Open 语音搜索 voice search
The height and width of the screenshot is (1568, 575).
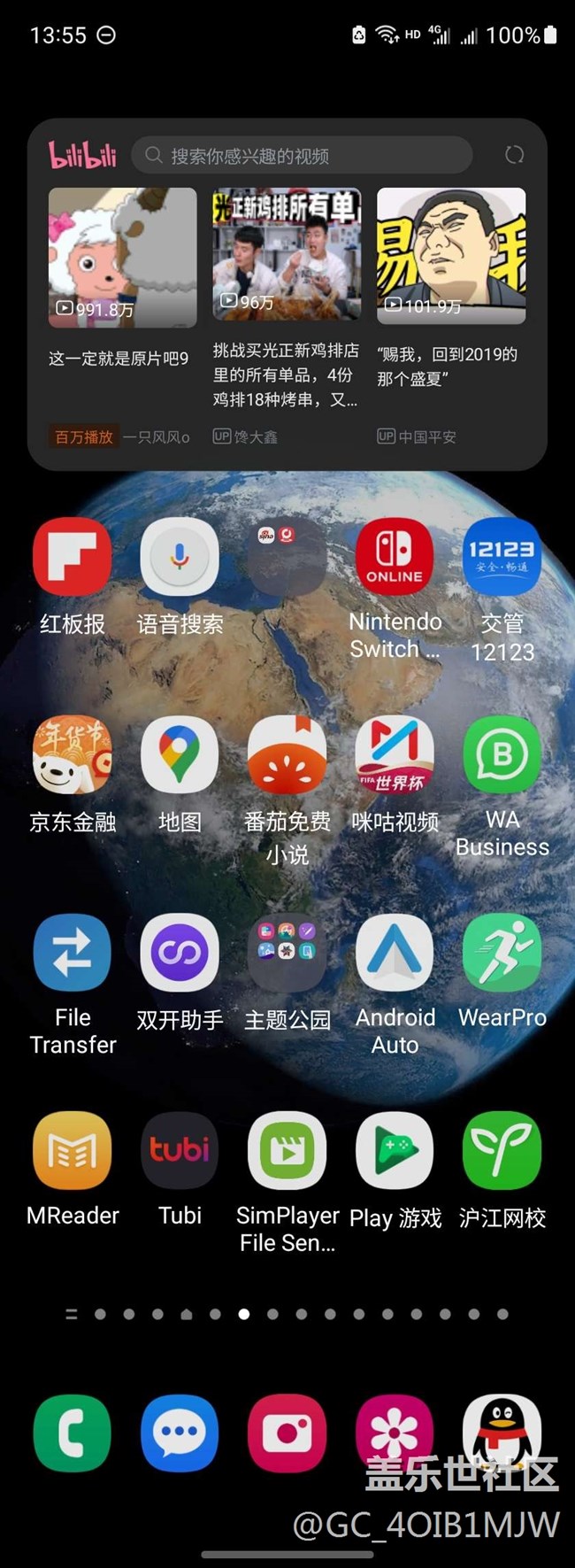180,557
